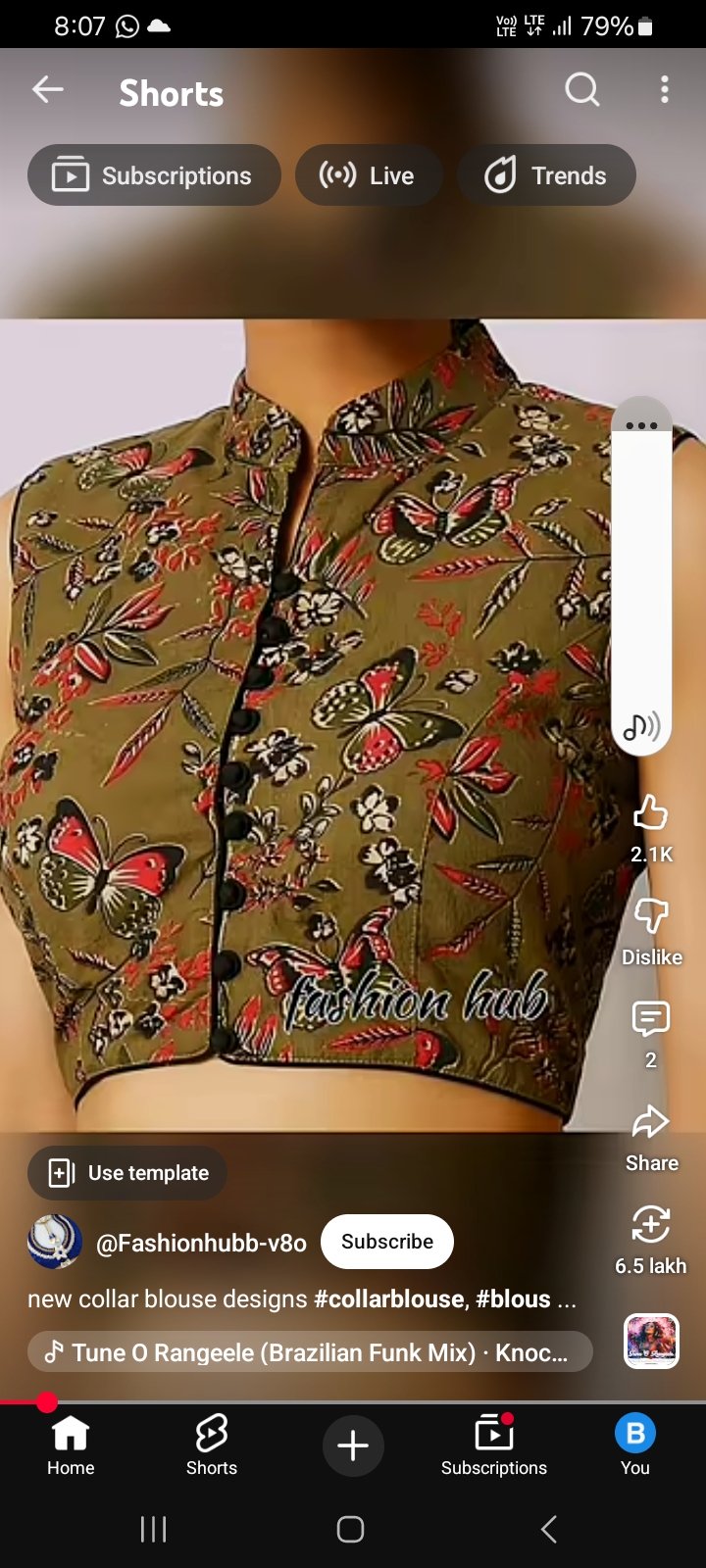
Task: Open the sound thumbnail for this Short
Action: 652,1341
